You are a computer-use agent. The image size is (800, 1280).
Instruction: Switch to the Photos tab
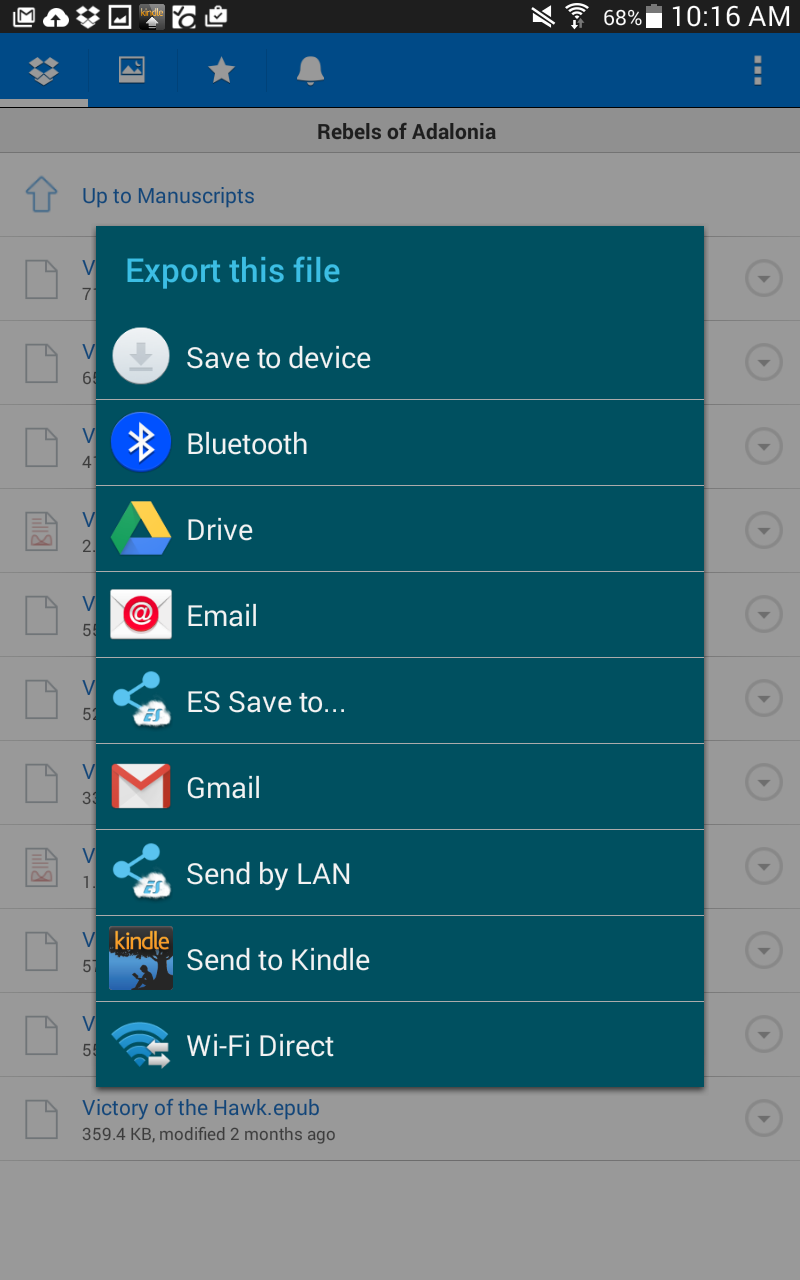tap(132, 70)
